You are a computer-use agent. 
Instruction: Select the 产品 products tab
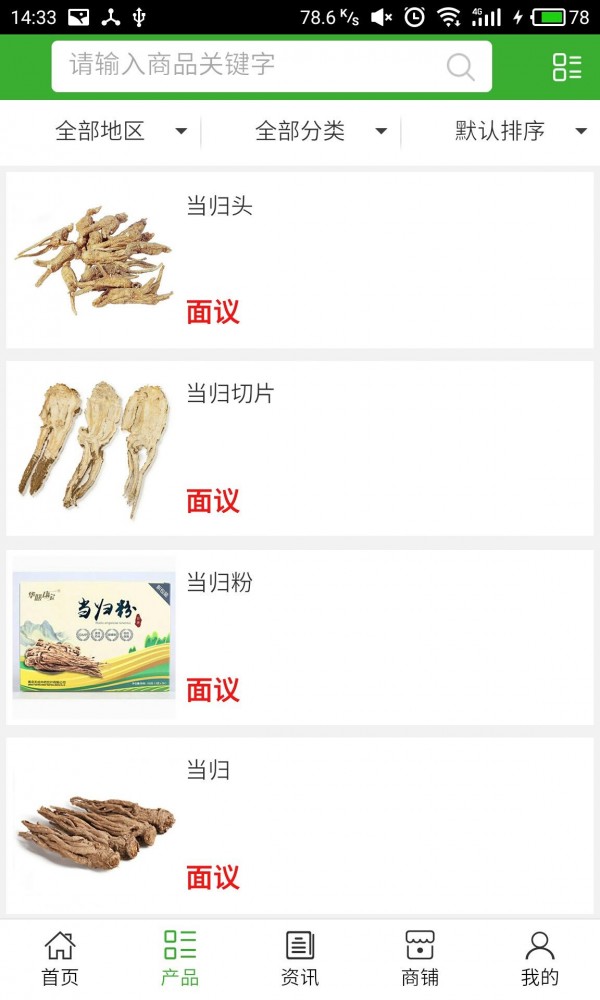pos(180,958)
